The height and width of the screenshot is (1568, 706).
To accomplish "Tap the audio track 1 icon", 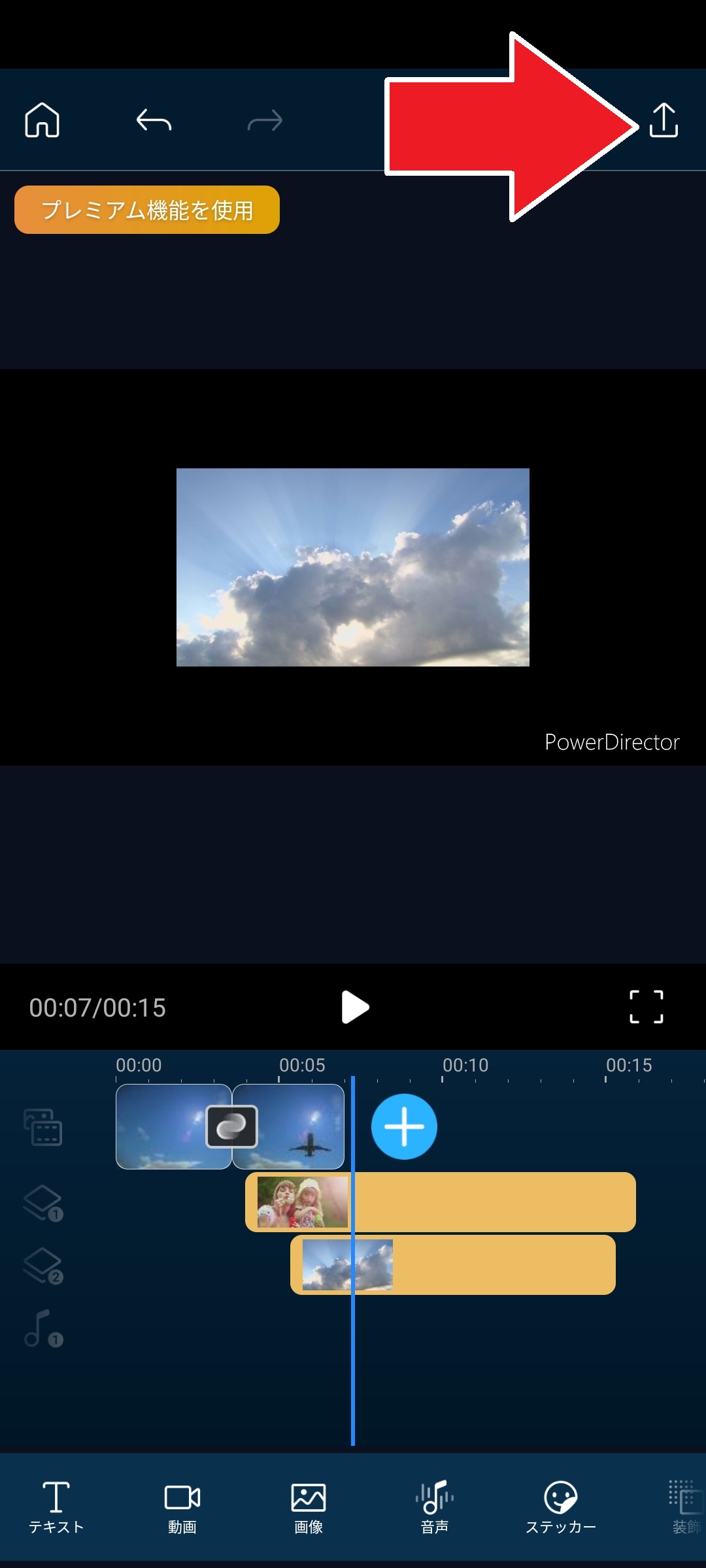I will [x=43, y=1328].
